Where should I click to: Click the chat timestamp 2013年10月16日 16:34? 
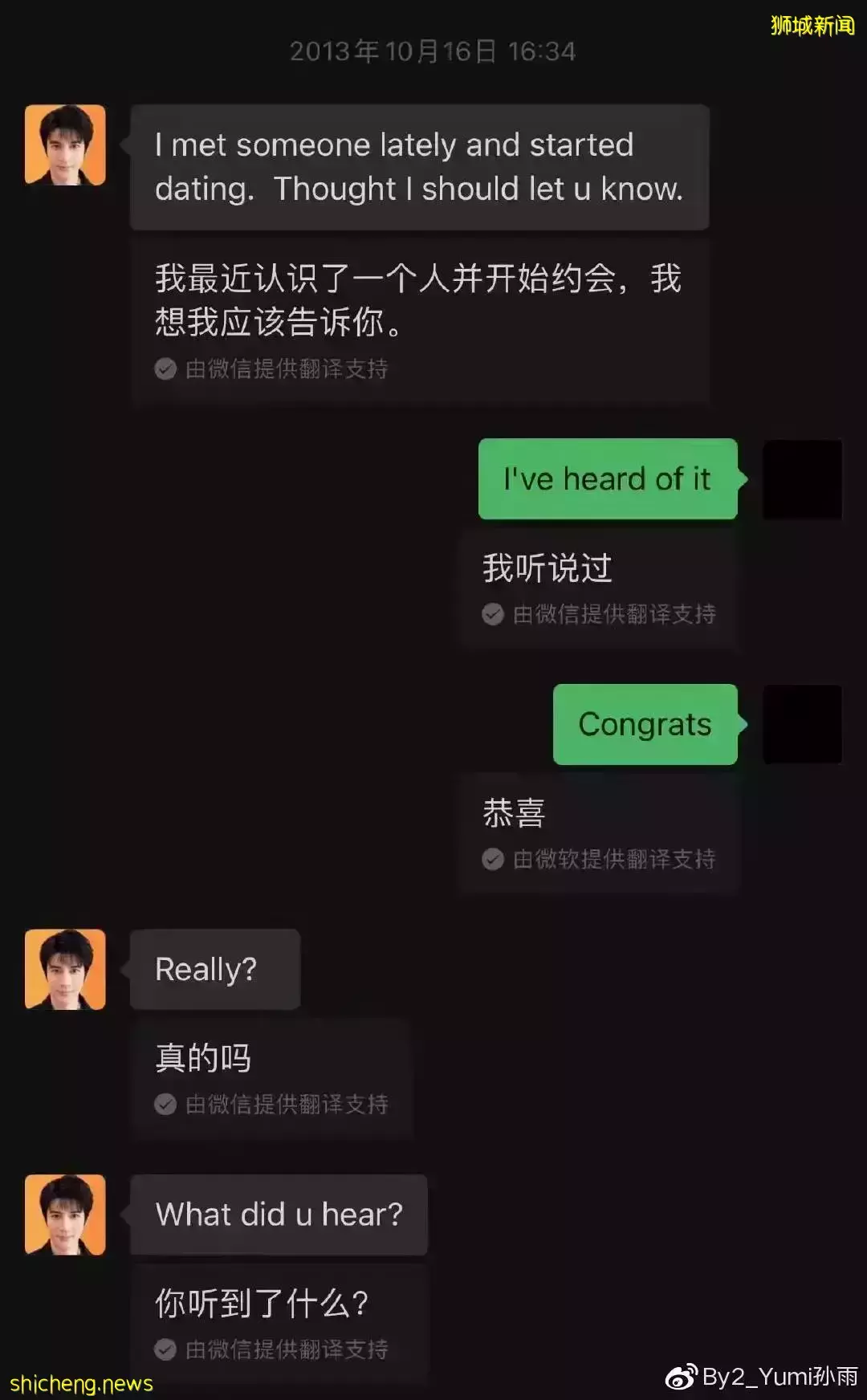(433, 51)
